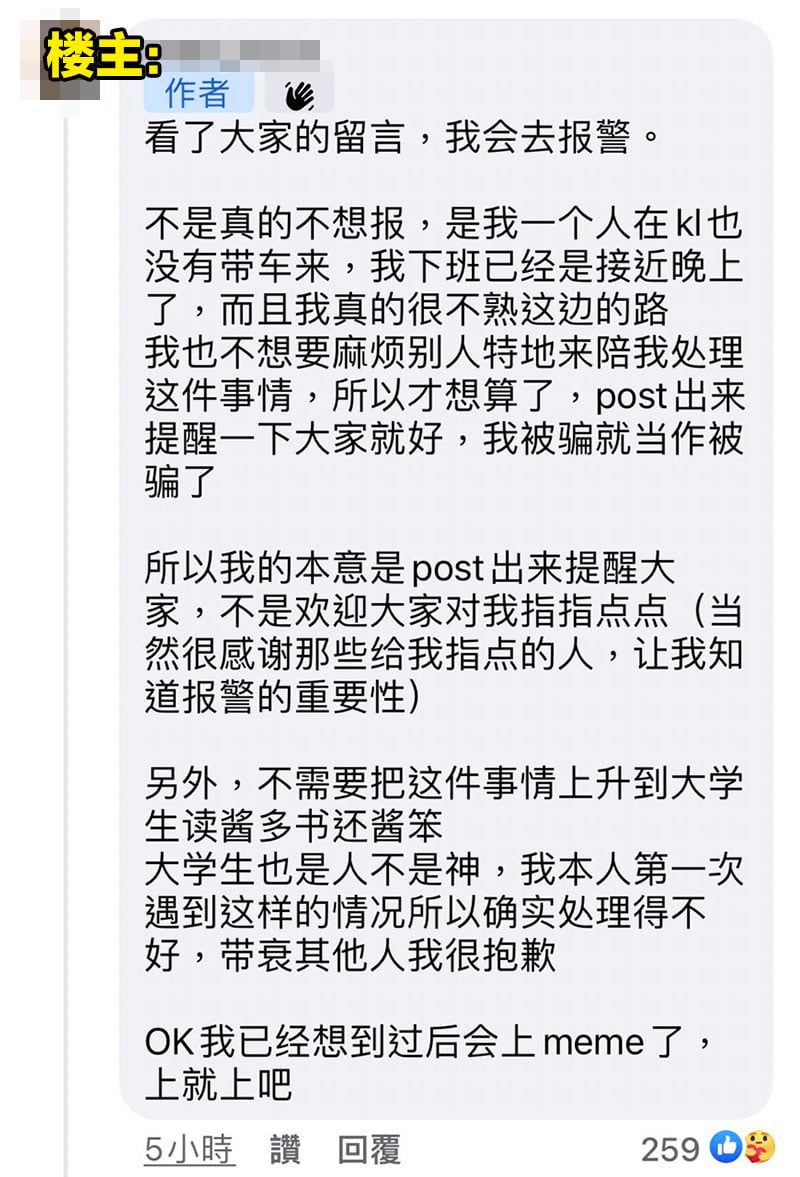The width and height of the screenshot is (800, 1177).
Task: Open the 5小時 timestamp link
Action: click(189, 1149)
